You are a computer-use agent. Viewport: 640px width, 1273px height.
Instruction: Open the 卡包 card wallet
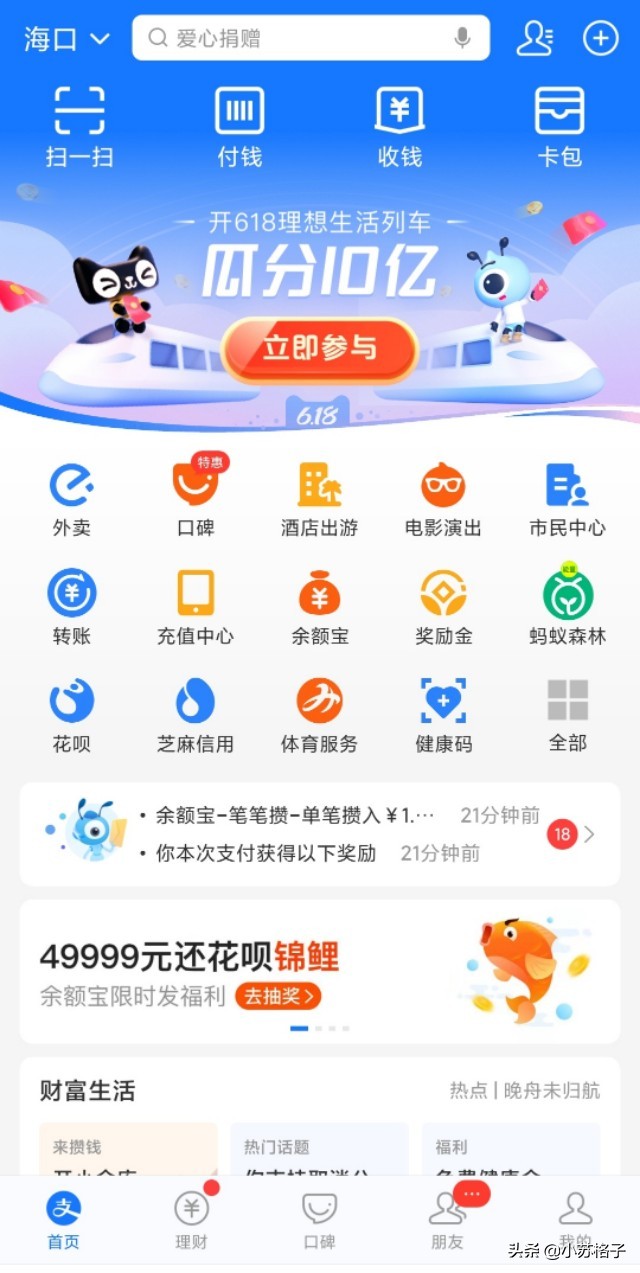(x=559, y=125)
